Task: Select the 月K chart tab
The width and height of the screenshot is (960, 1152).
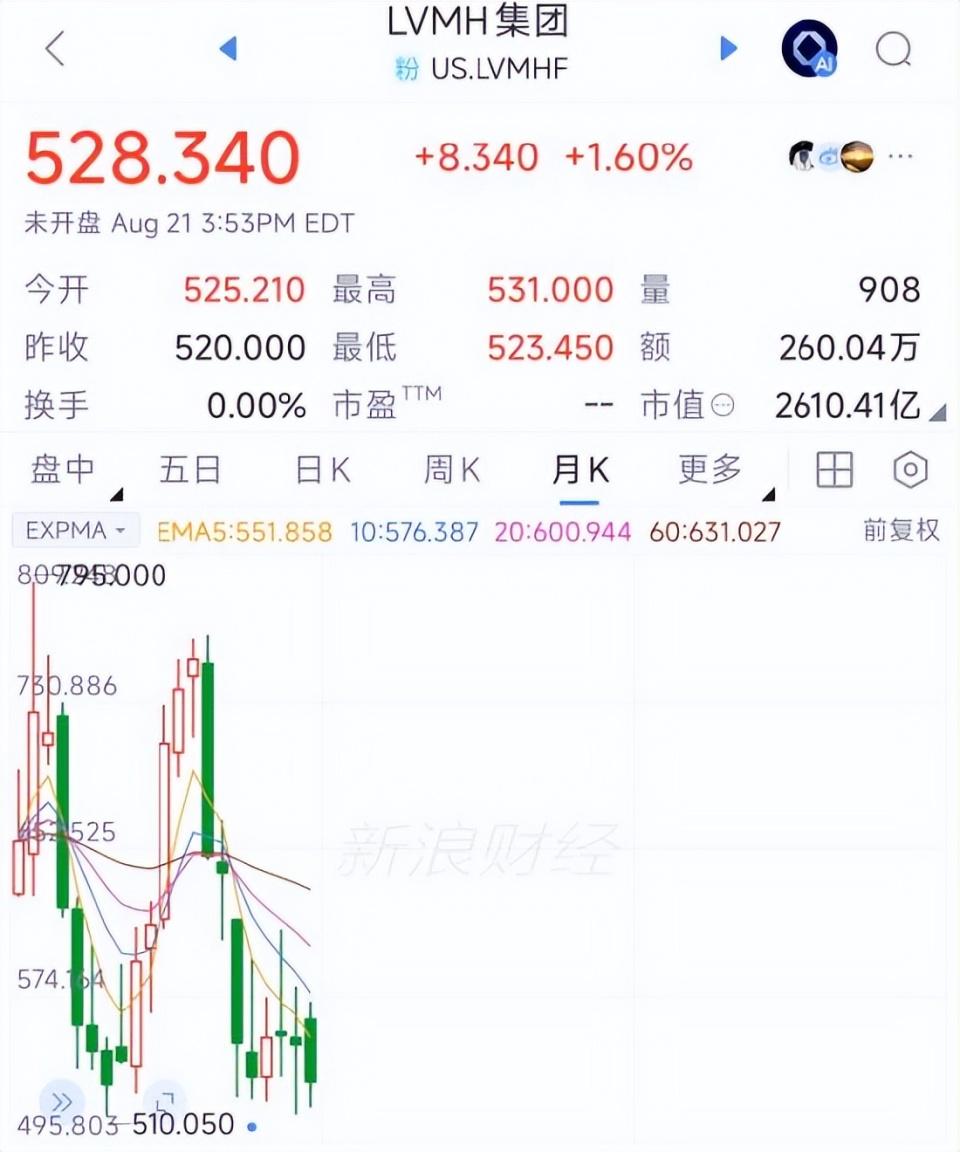Action: pyautogui.click(x=580, y=469)
